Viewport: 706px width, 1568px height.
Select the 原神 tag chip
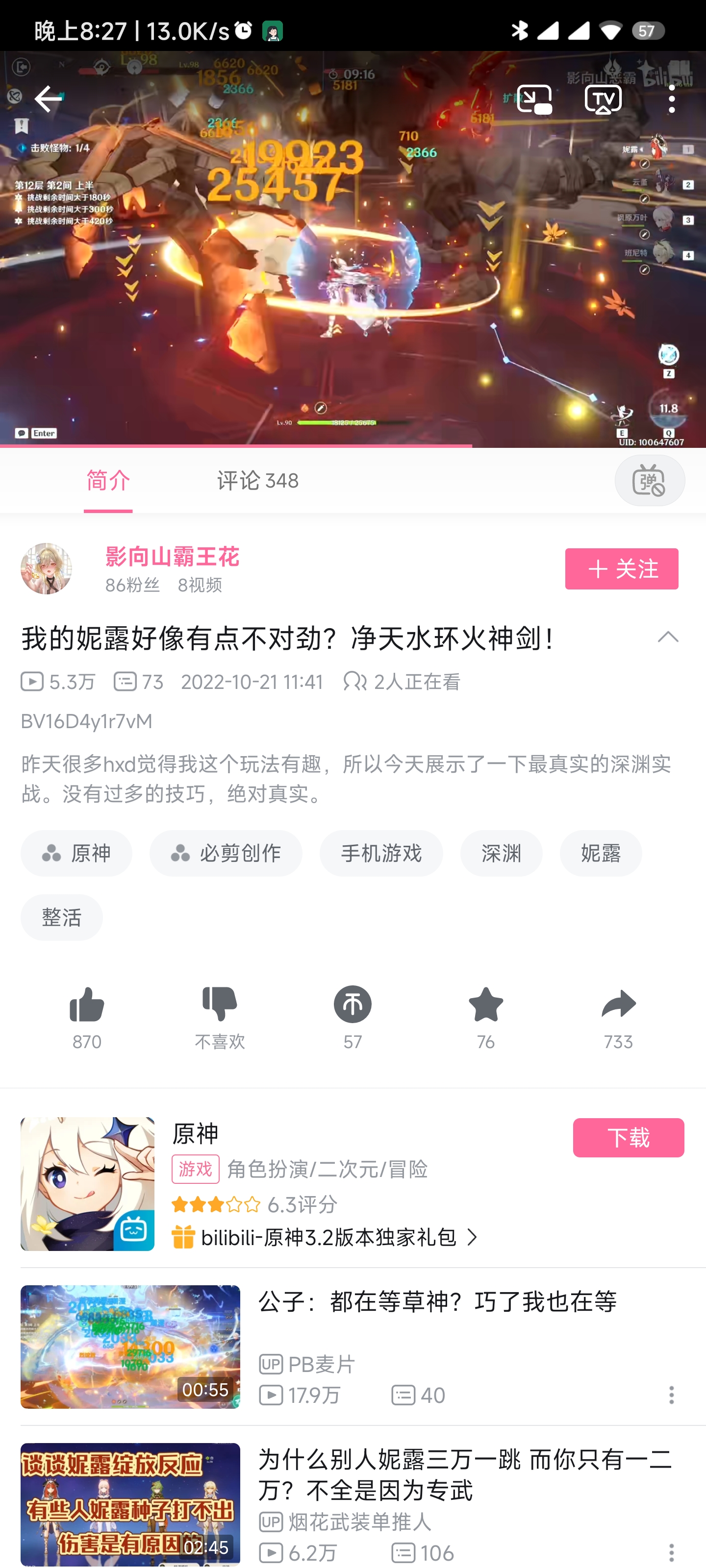pos(76,854)
